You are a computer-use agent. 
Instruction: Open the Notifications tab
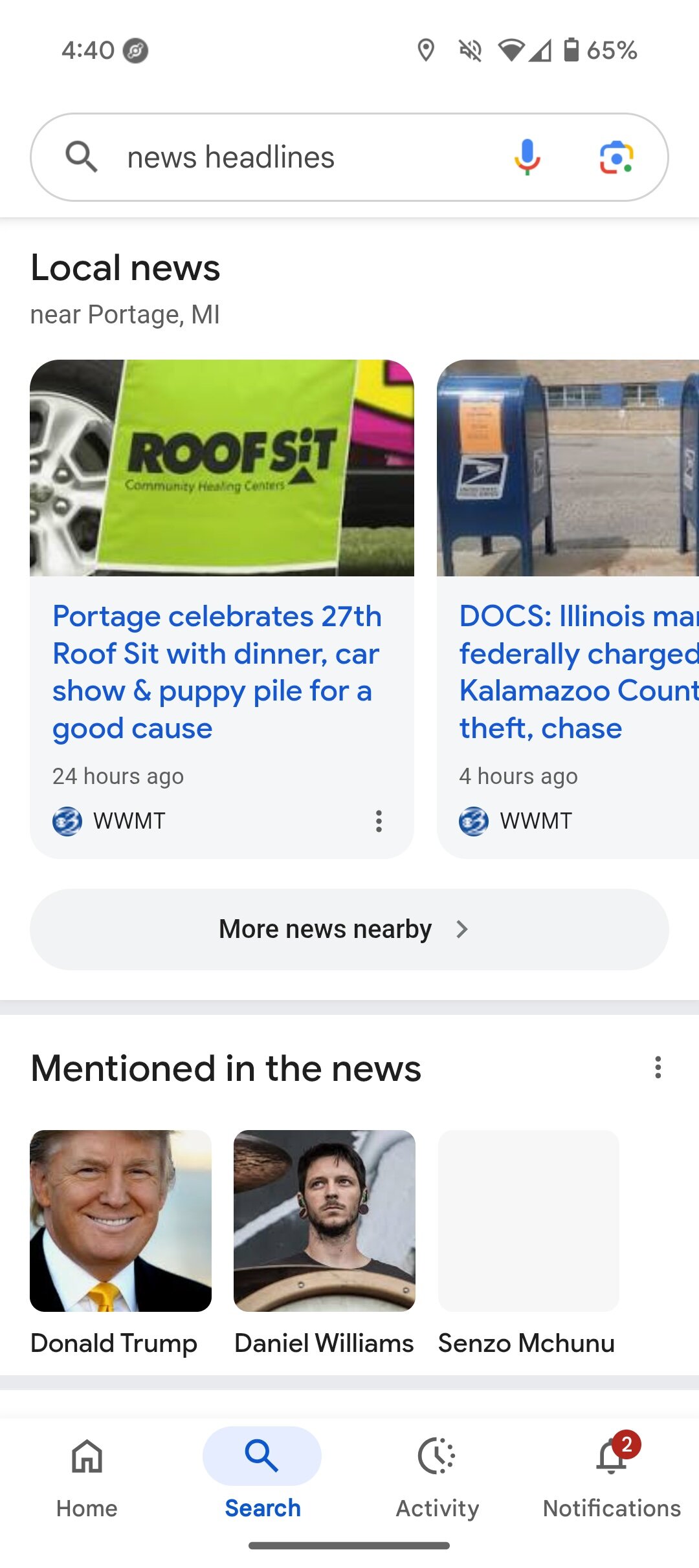[x=612, y=1474]
